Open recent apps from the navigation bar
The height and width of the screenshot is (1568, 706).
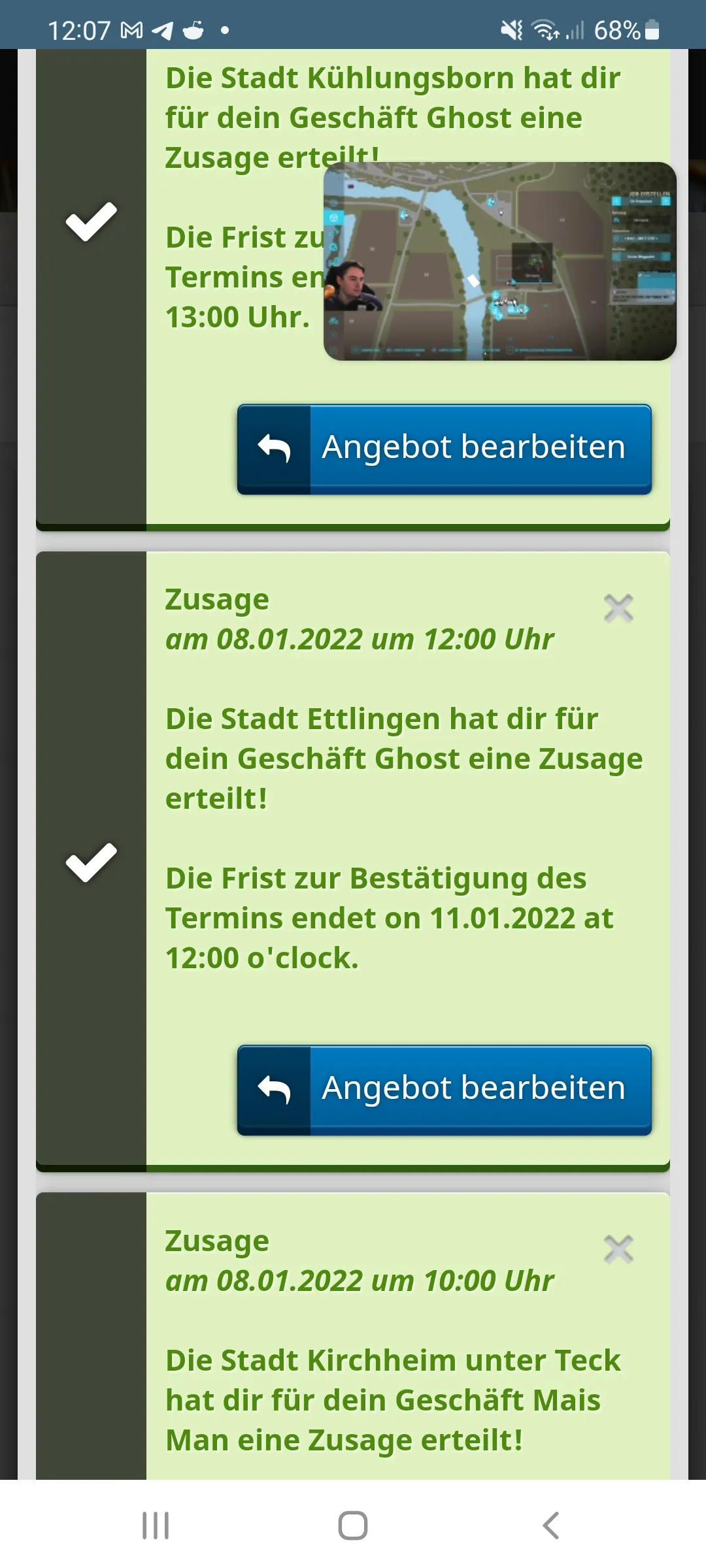pos(156,1526)
